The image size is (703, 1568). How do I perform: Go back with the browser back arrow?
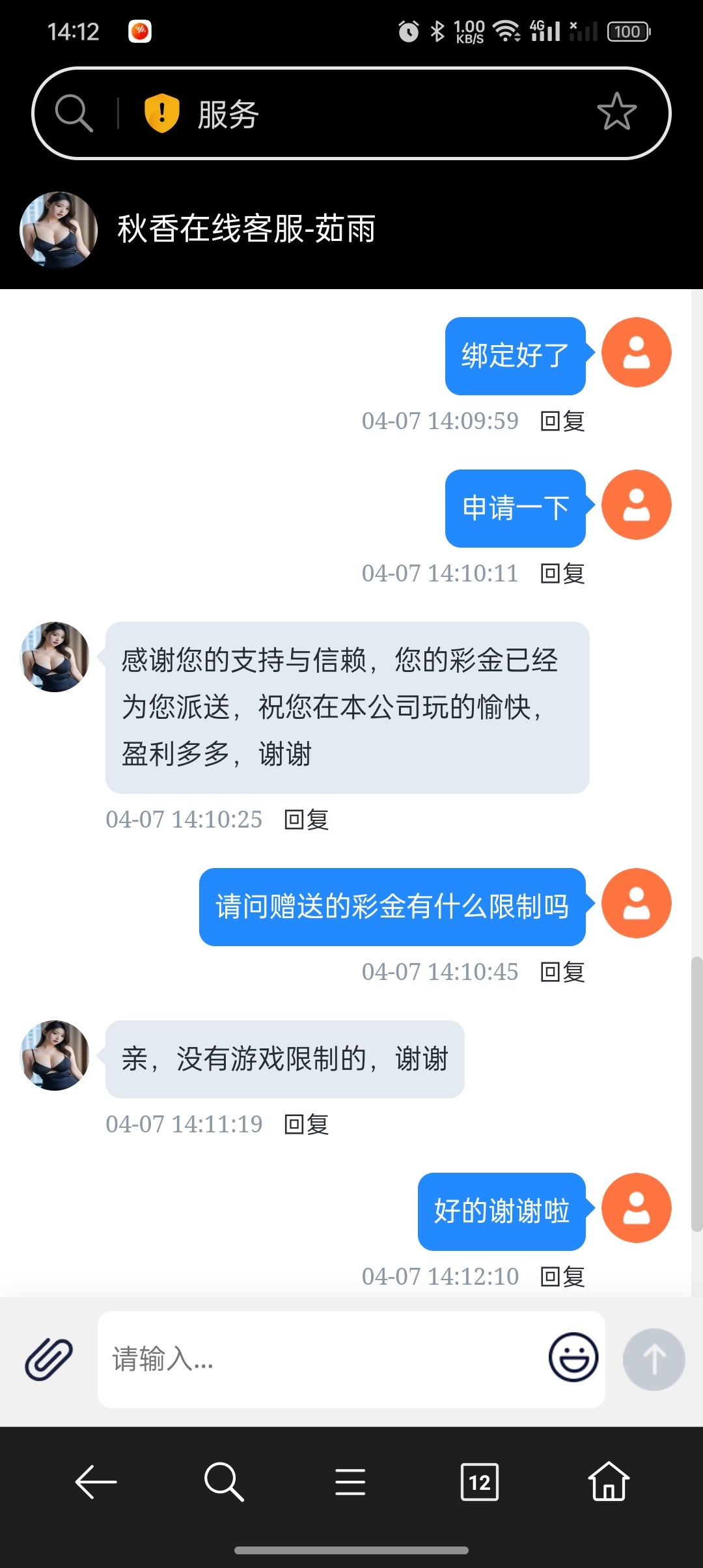click(x=96, y=1482)
